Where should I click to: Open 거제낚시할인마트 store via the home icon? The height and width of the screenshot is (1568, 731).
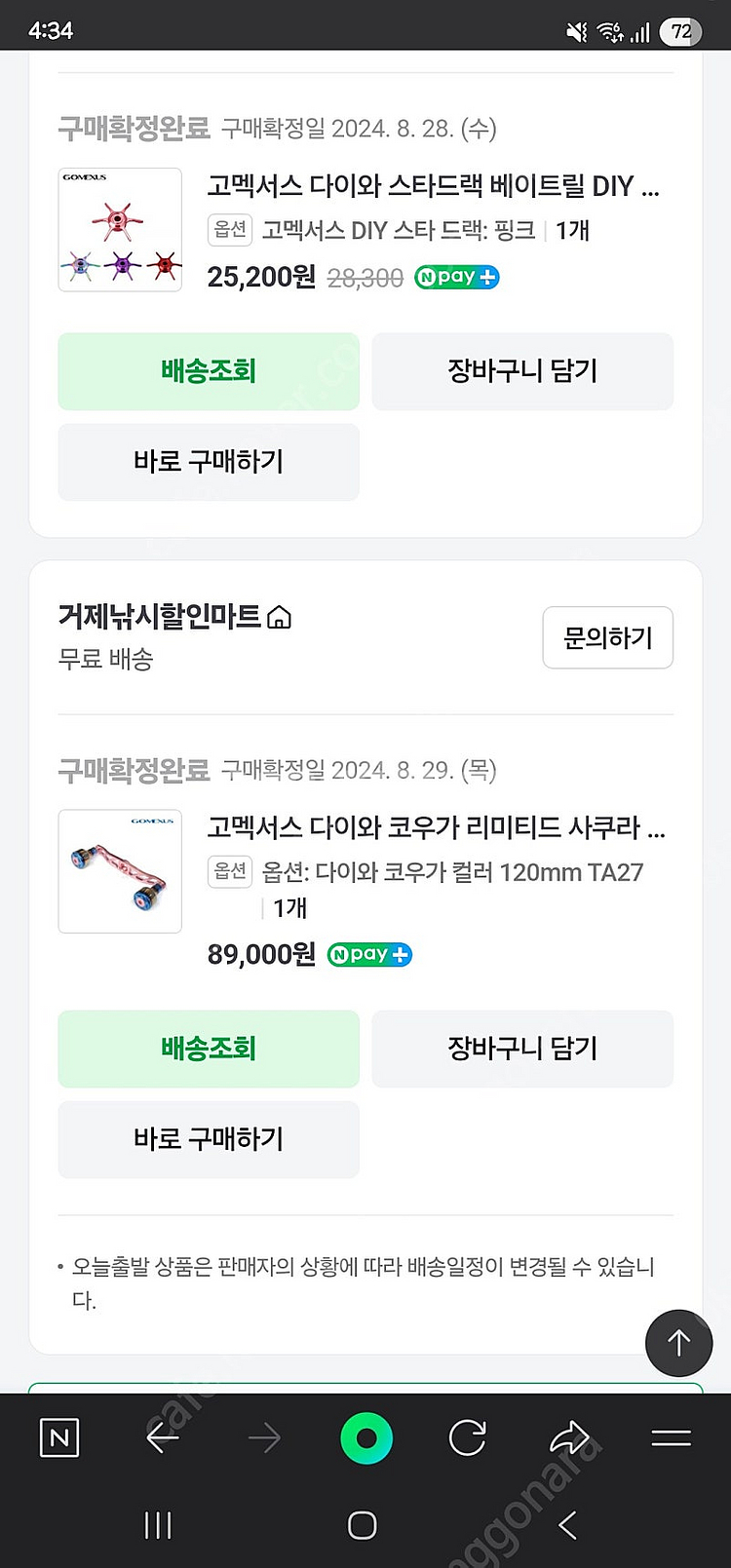click(277, 617)
